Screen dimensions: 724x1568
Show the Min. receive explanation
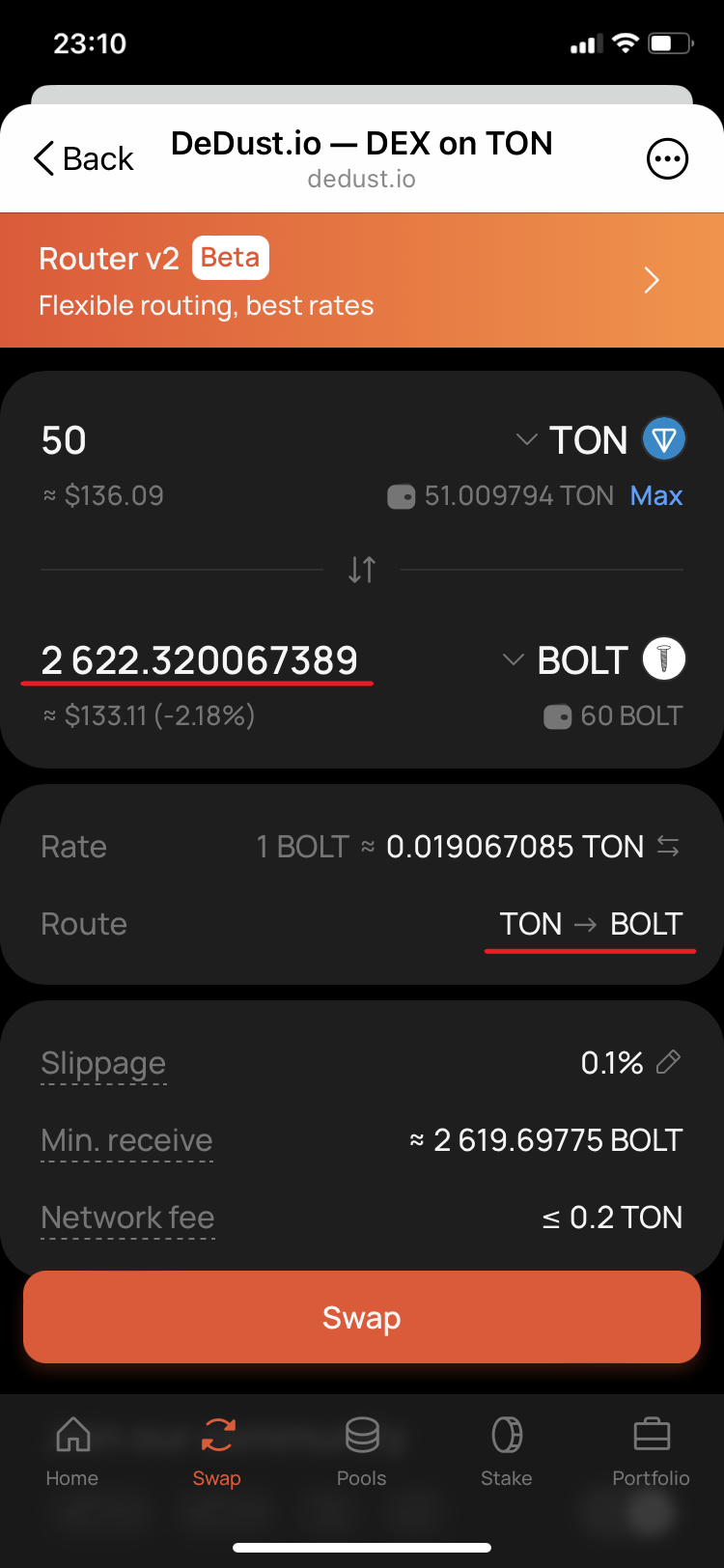tap(126, 1140)
